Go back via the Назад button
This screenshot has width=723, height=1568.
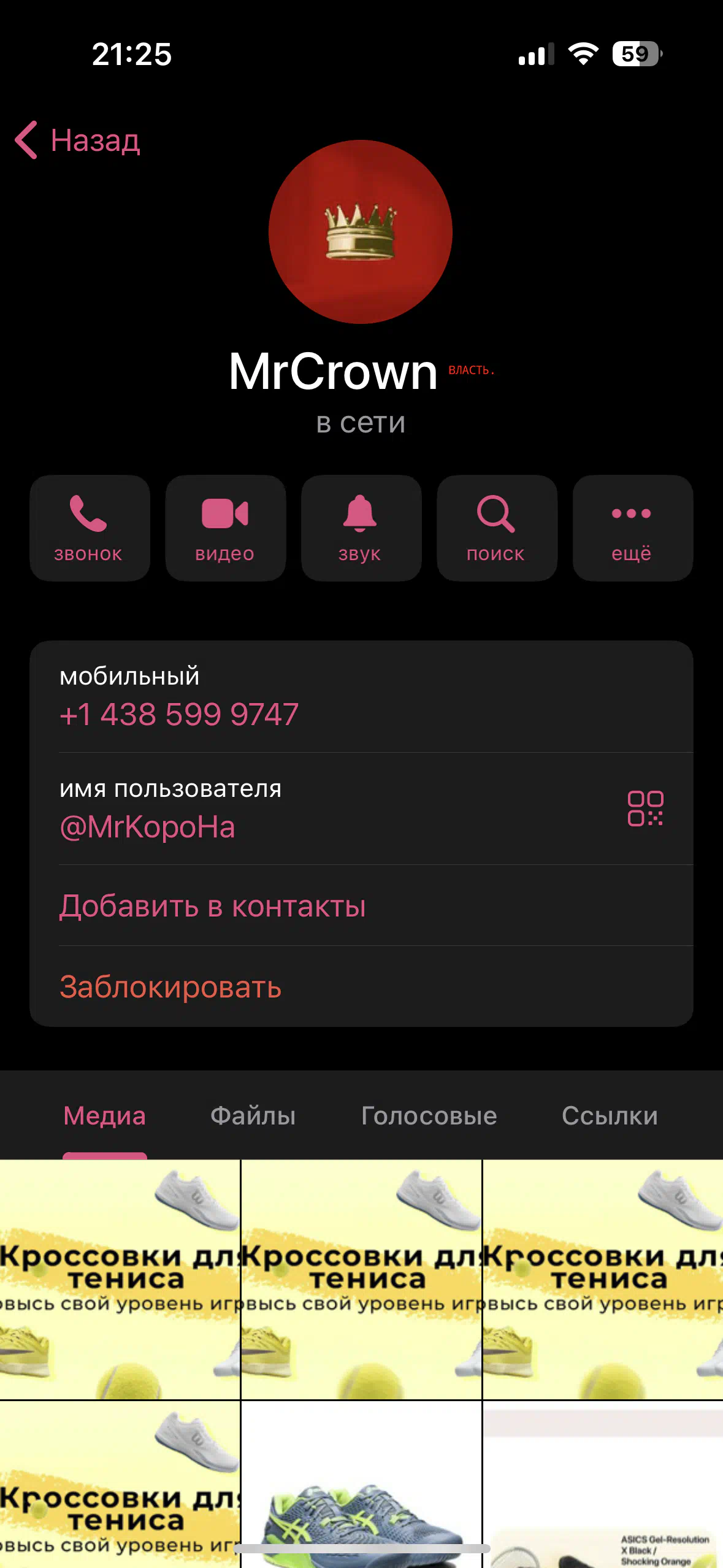pyautogui.click(x=78, y=140)
